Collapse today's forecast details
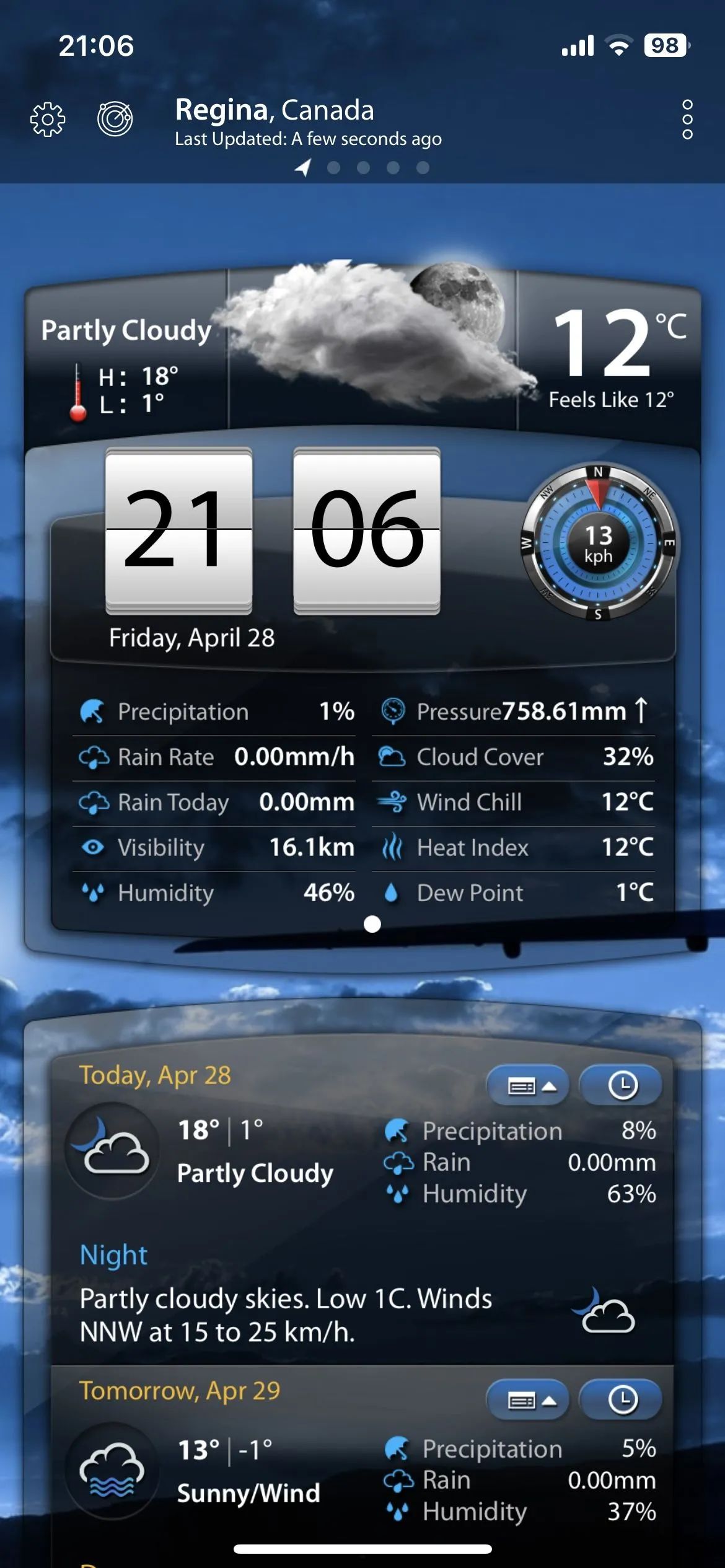The image size is (725, 1568). (527, 1086)
